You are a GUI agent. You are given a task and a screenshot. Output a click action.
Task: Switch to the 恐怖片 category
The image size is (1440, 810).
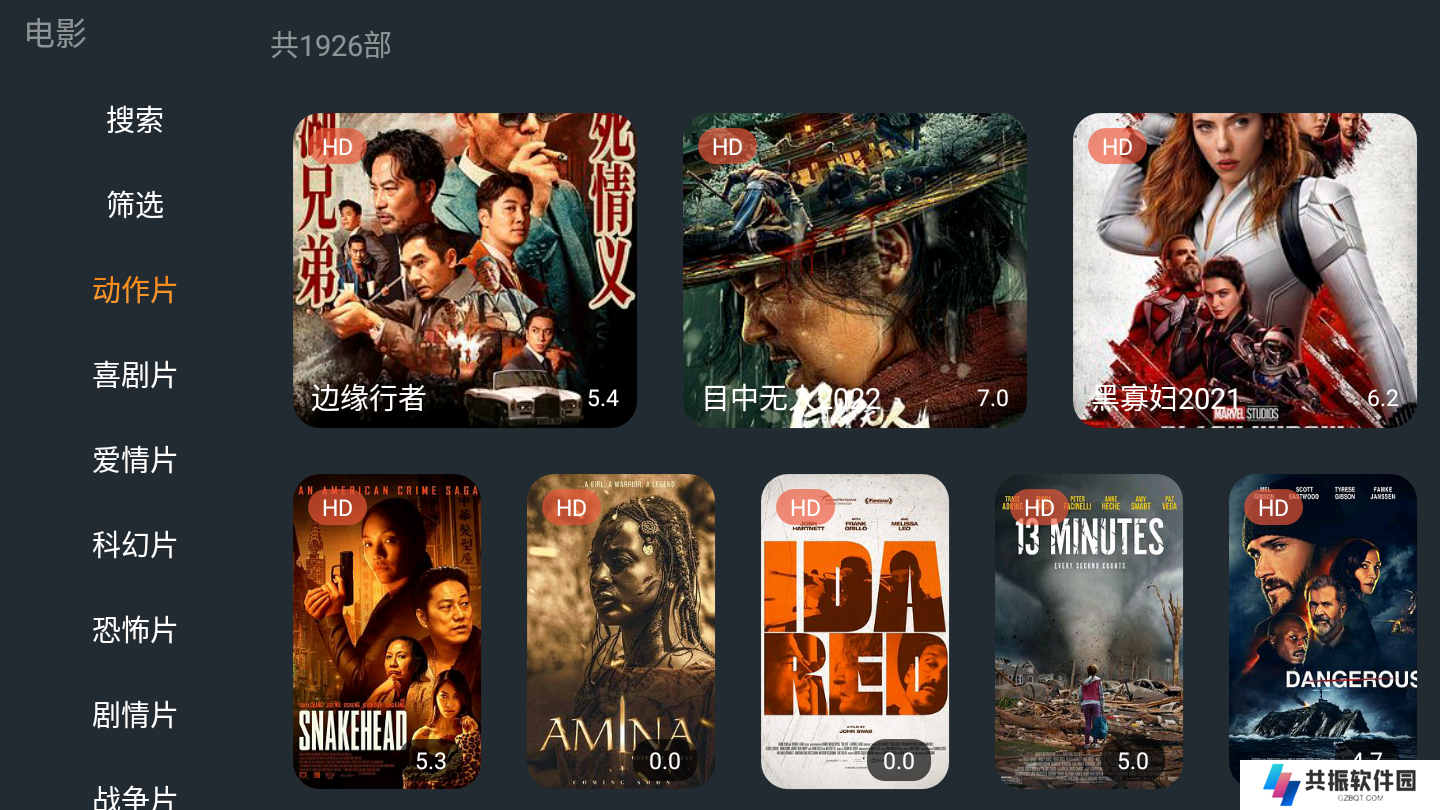[x=135, y=631]
